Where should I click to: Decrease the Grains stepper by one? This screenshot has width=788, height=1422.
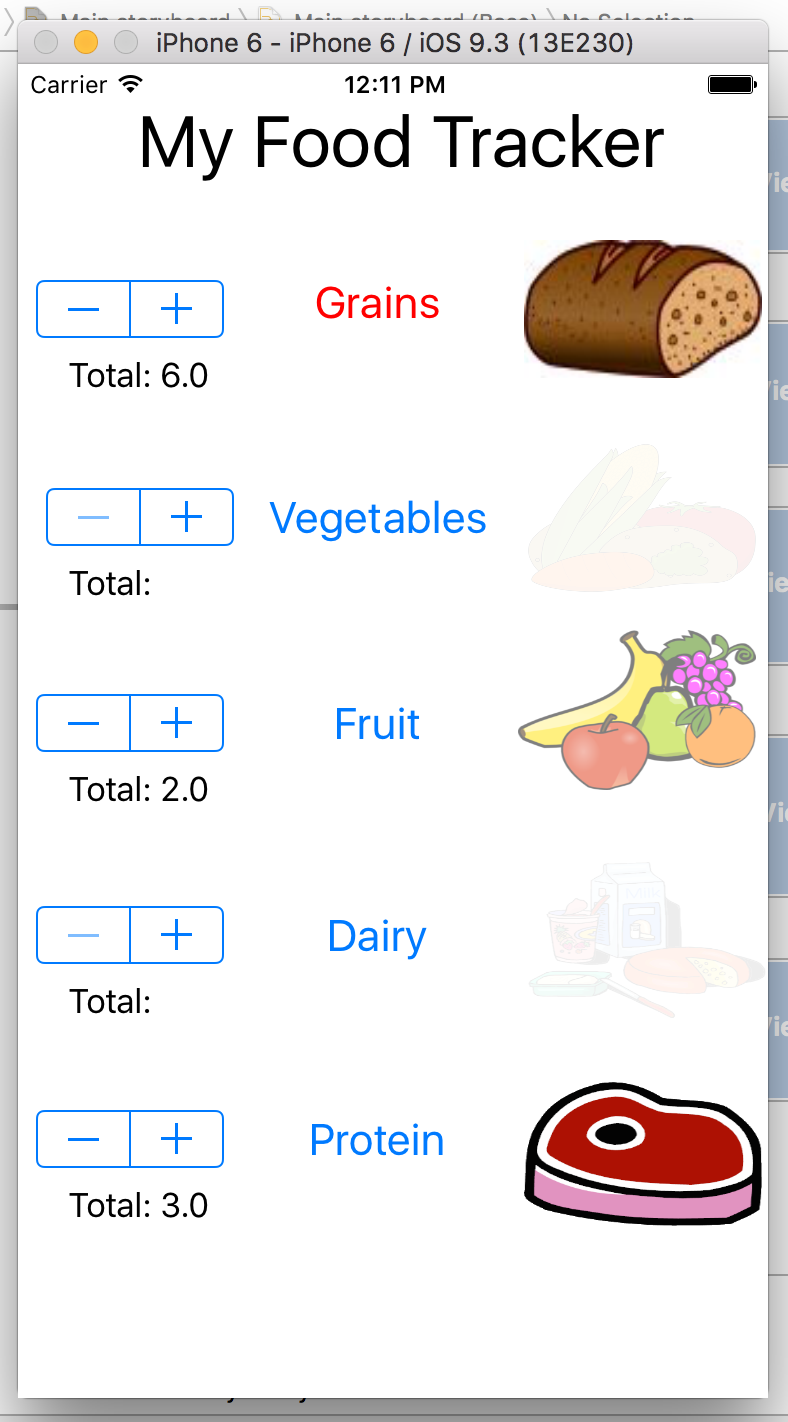click(x=83, y=309)
